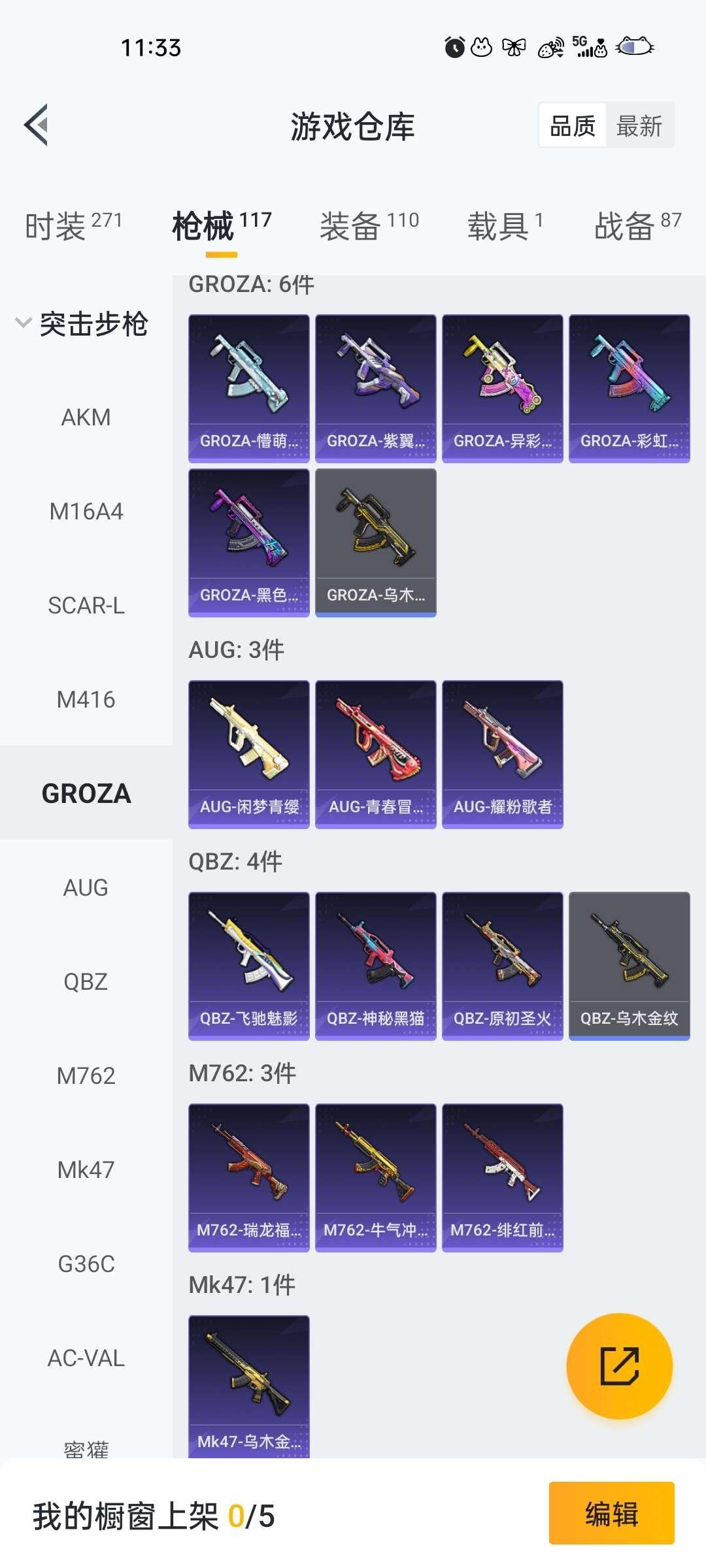This screenshot has width=706, height=1568.
Task: Switch to the 时装 tab
Action: 73,226
